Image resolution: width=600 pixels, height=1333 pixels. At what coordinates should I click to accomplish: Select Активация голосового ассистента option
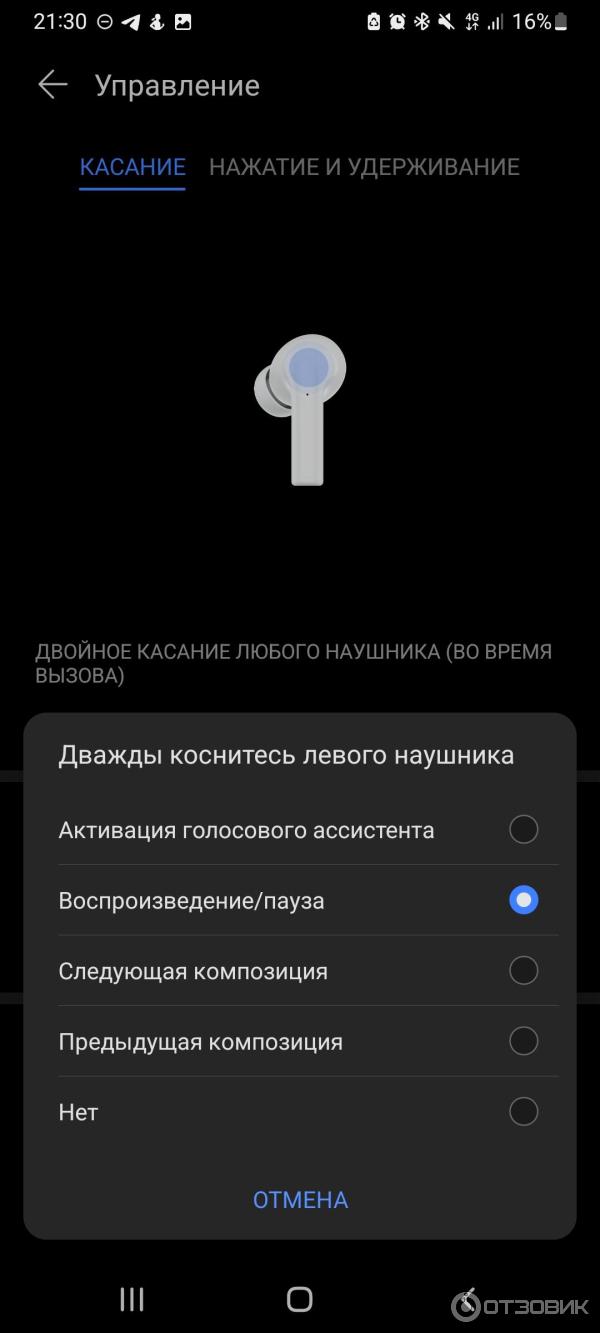[523, 830]
